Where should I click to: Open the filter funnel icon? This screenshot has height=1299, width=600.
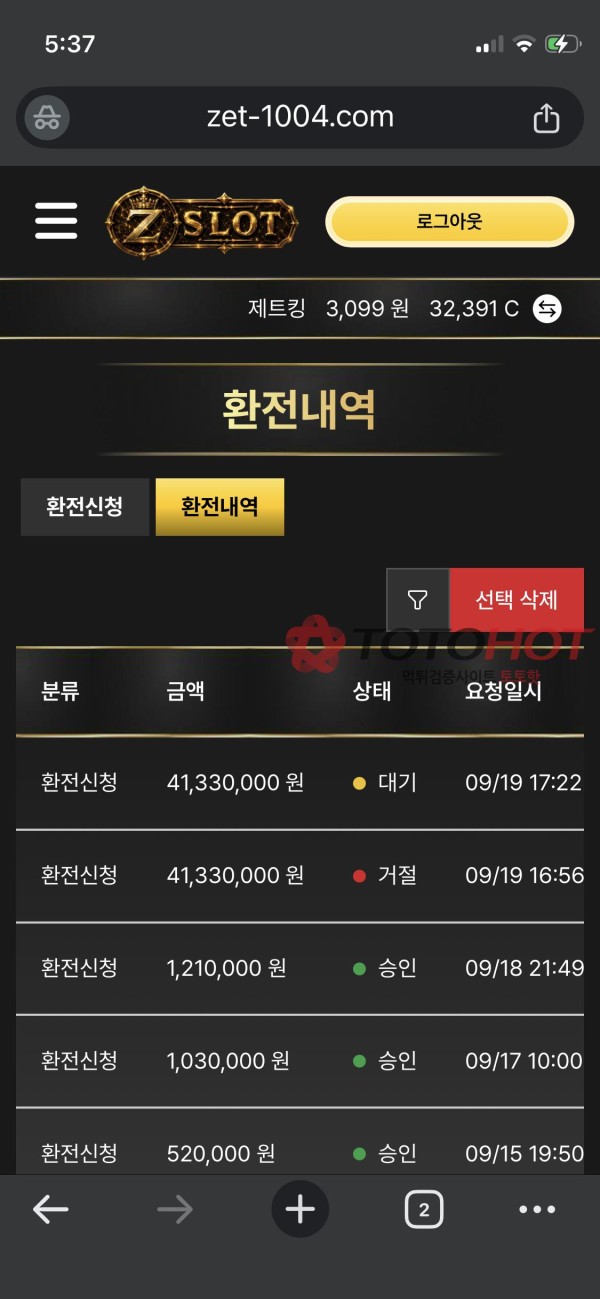tap(418, 600)
